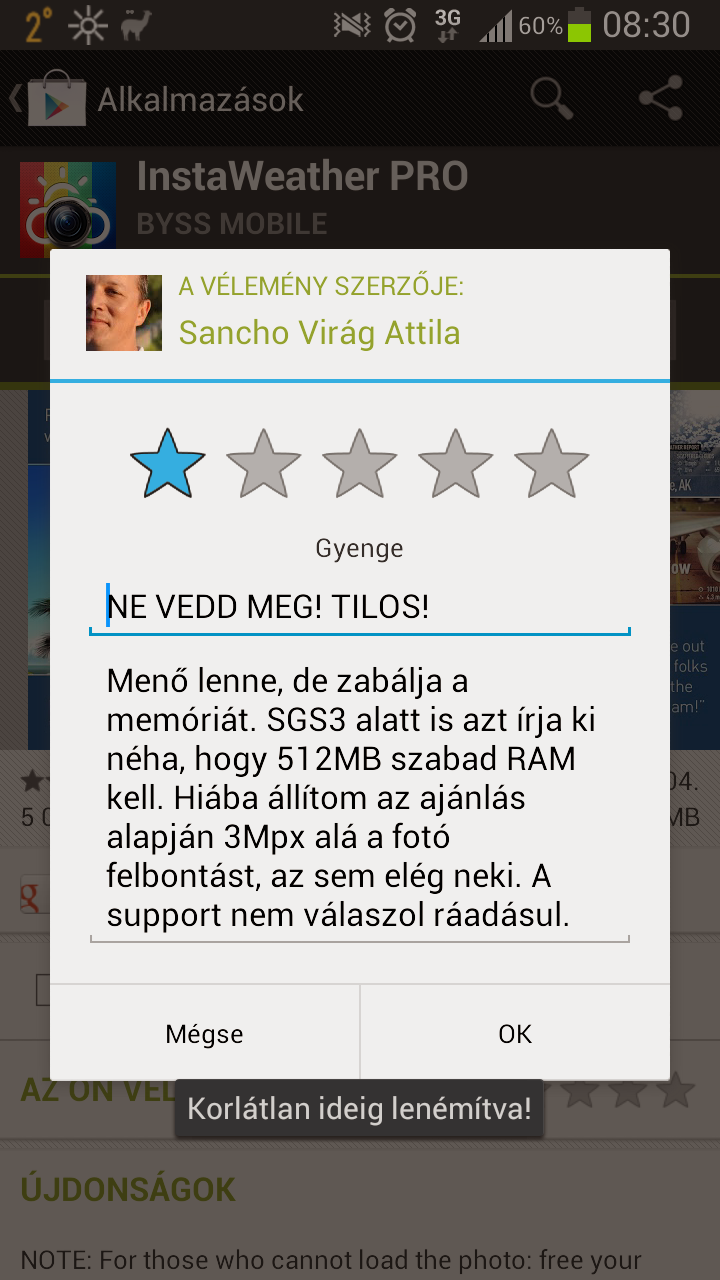Edit the review title field

(360, 607)
